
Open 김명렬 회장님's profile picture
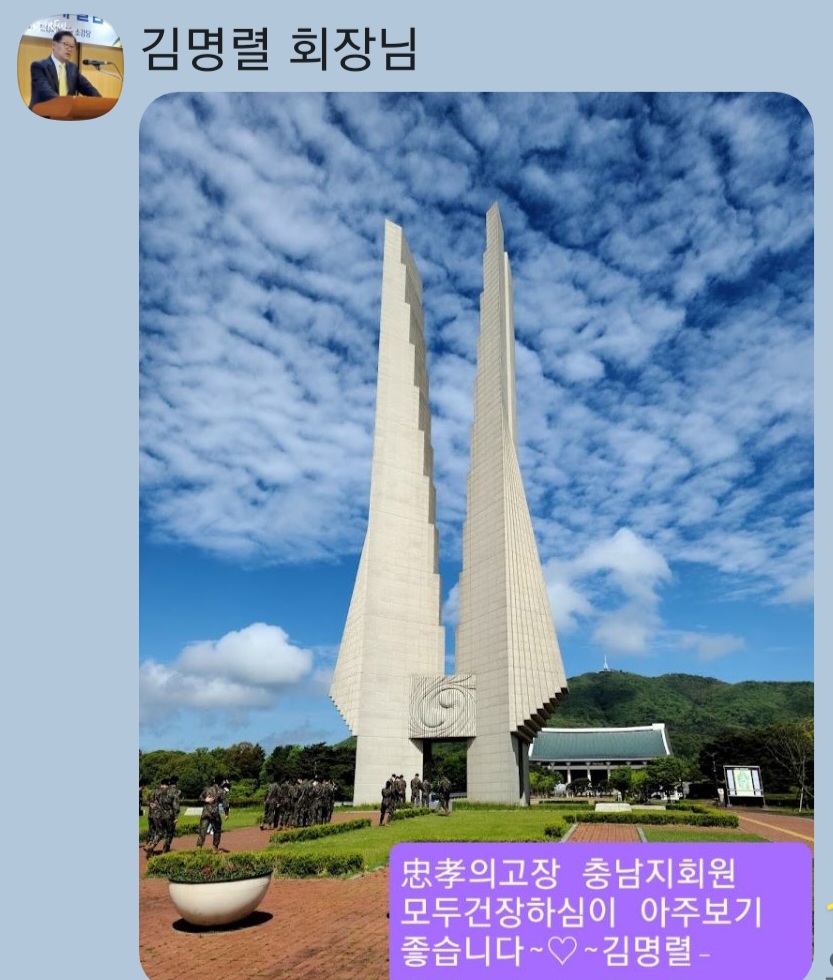[69, 67]
